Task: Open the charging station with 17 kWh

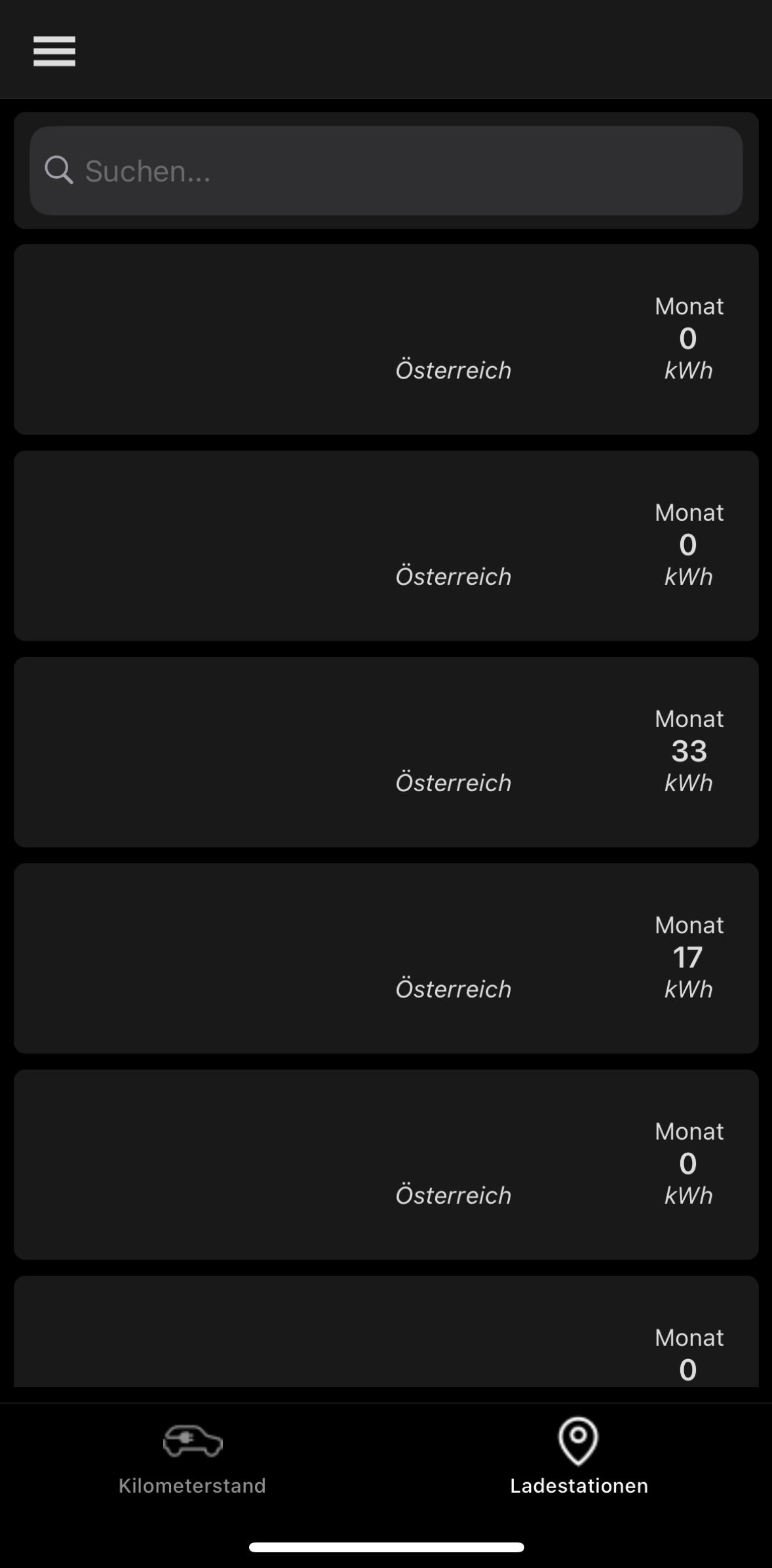Action: (x=386, y=958)
